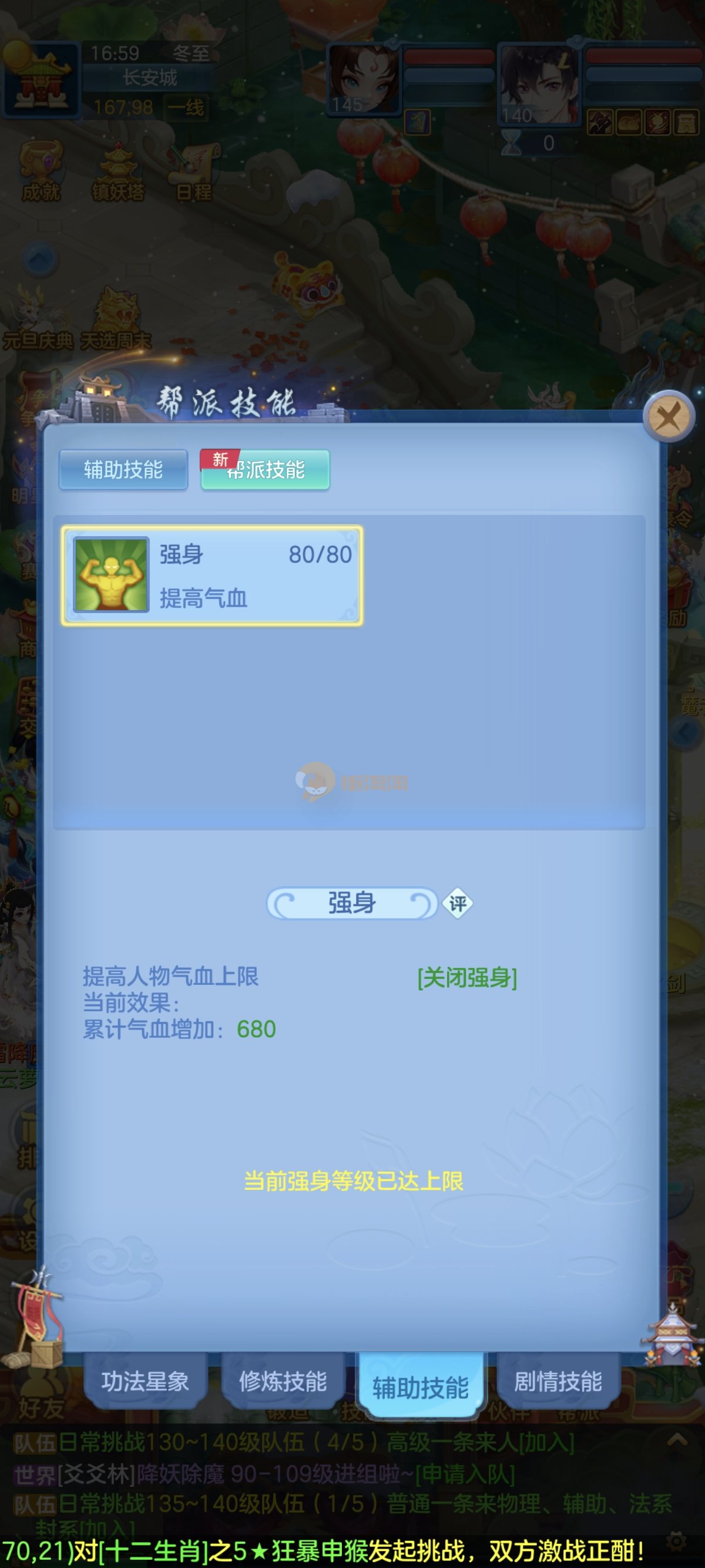Tap [申请入队] in the 降妖除魔 message

pyautogui.click(x=465, y=1473)
